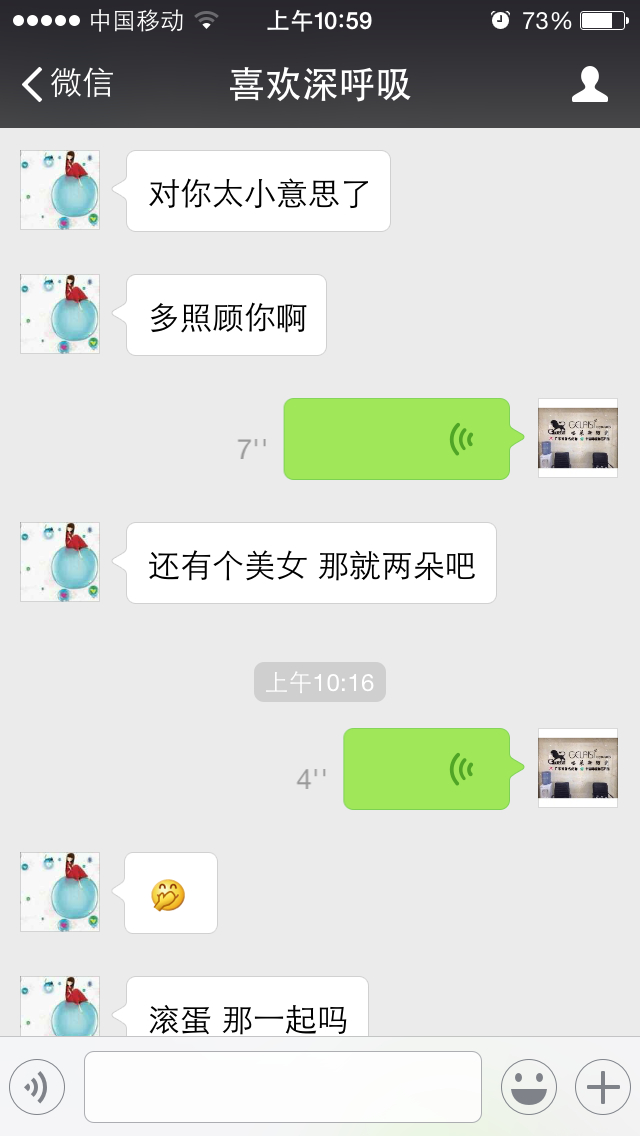This screenshot has height=1136, width=640.
Task: Switch to voice input mode
Action: click(x=37, y=1087)
